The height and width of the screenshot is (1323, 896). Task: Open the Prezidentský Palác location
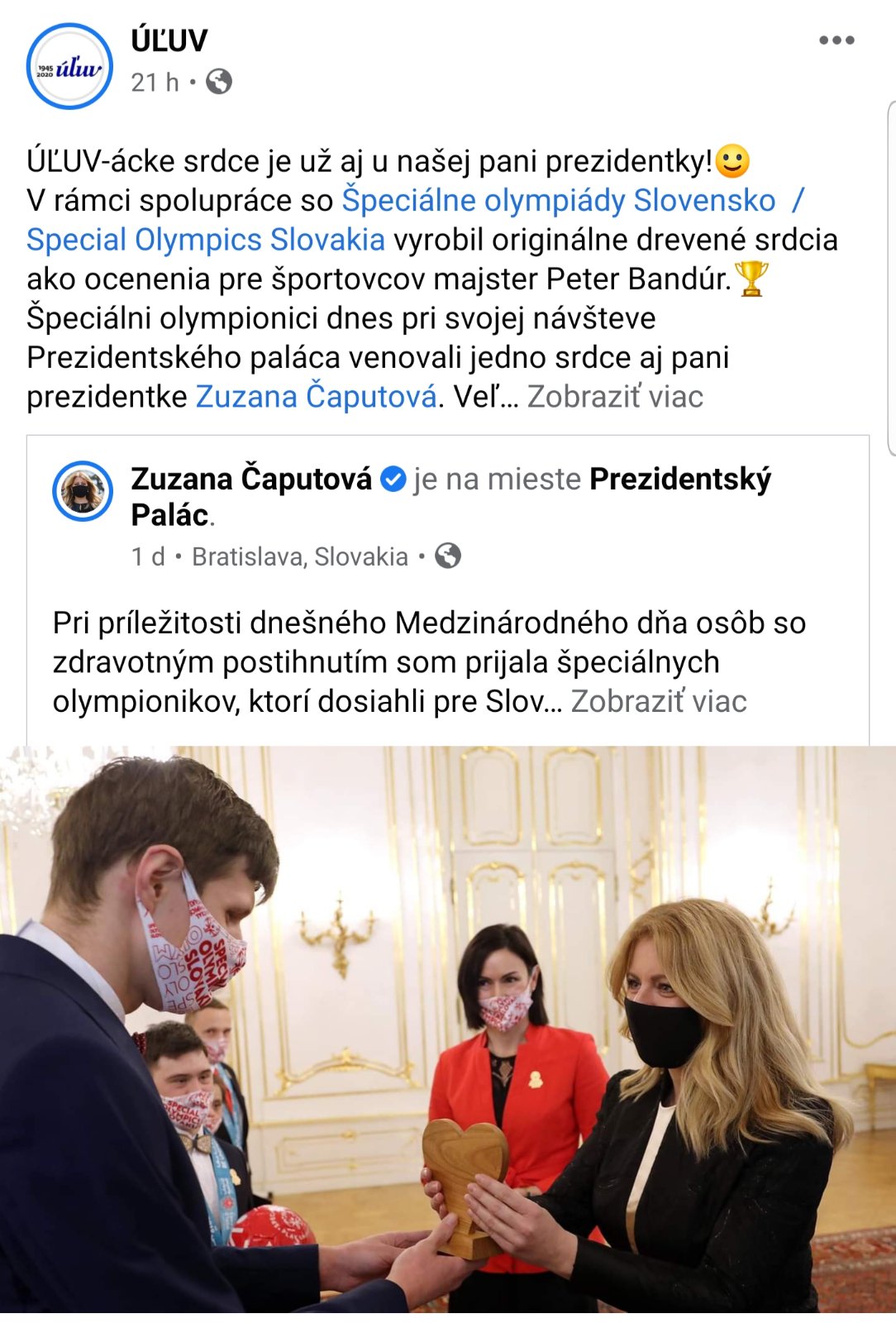[x=679, y=479]
